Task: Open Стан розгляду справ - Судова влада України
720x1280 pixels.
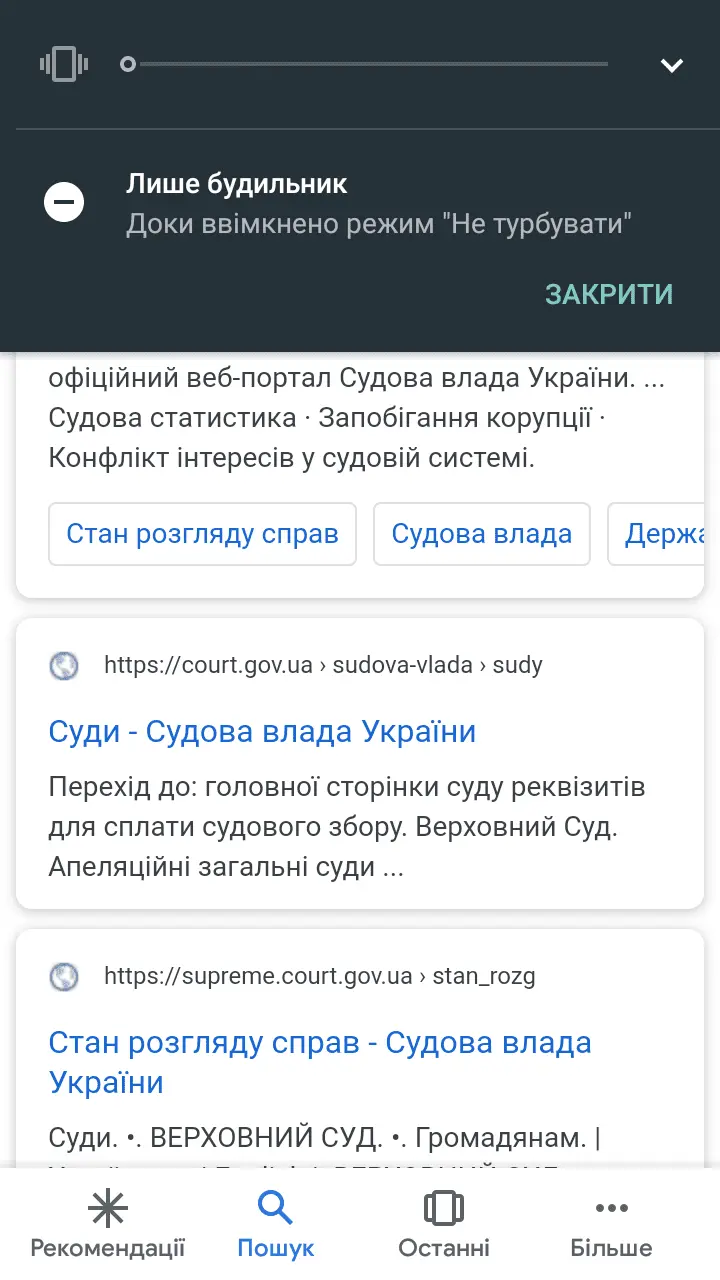Action: (x=320, y=1062)
